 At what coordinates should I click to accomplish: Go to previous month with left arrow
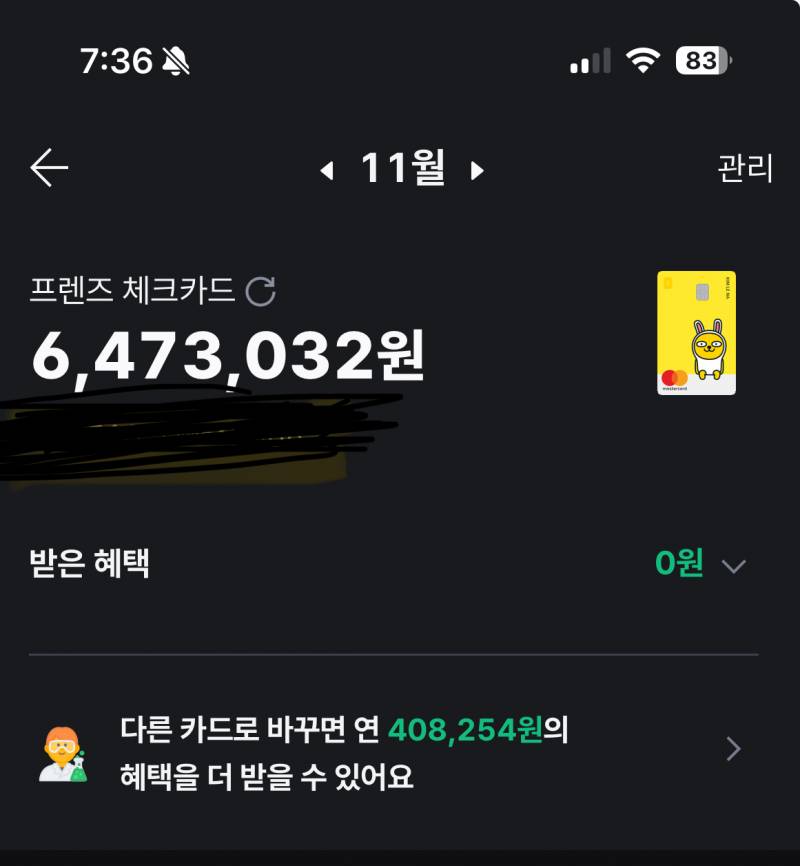point(328,169)
